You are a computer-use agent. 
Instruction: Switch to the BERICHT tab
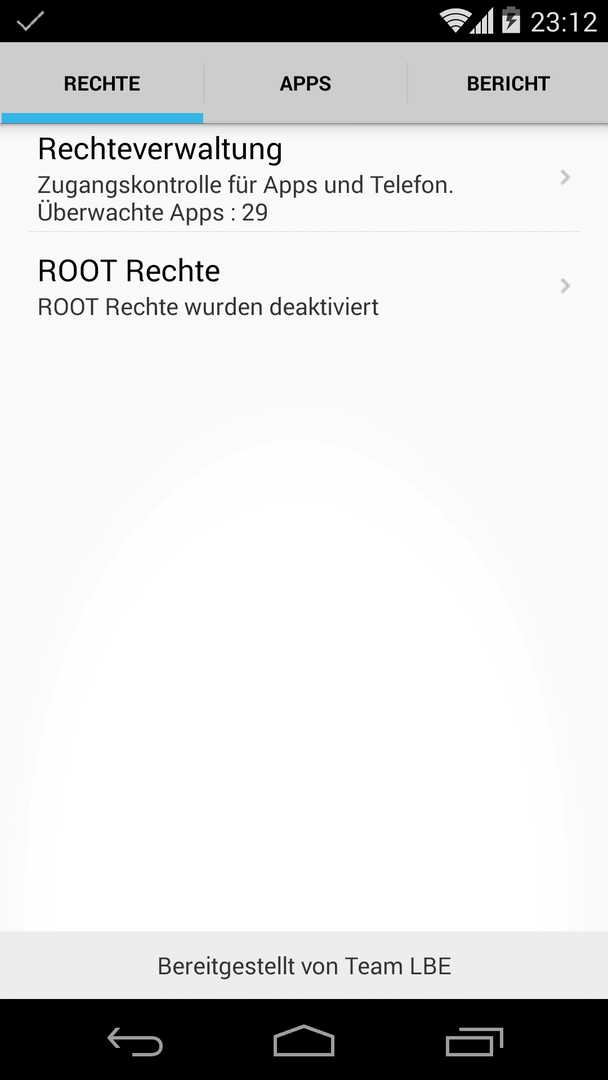(x=507, y=83)
